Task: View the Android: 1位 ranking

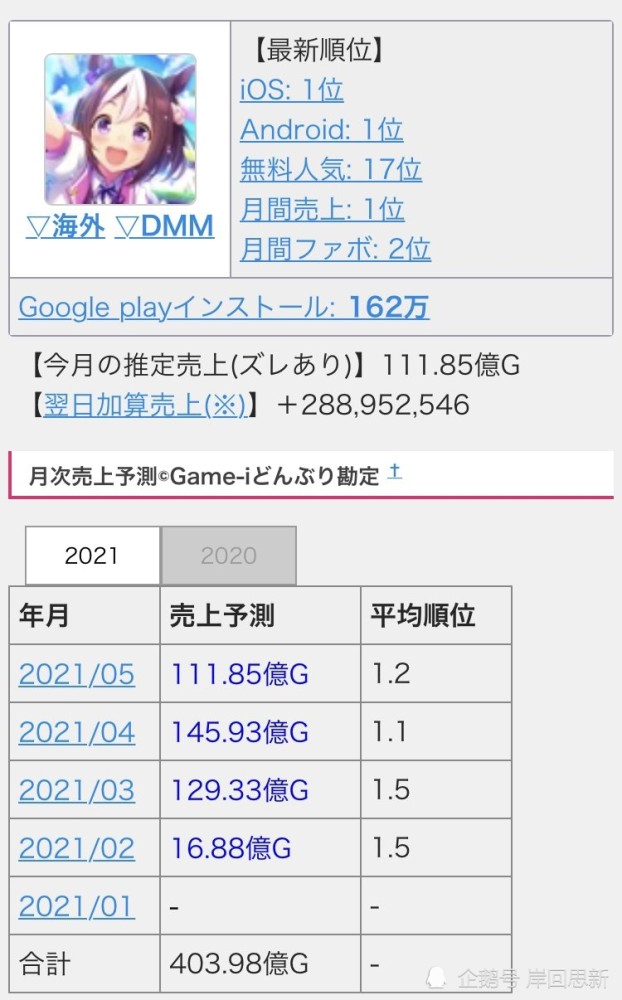Action: [x=321, y=130]
